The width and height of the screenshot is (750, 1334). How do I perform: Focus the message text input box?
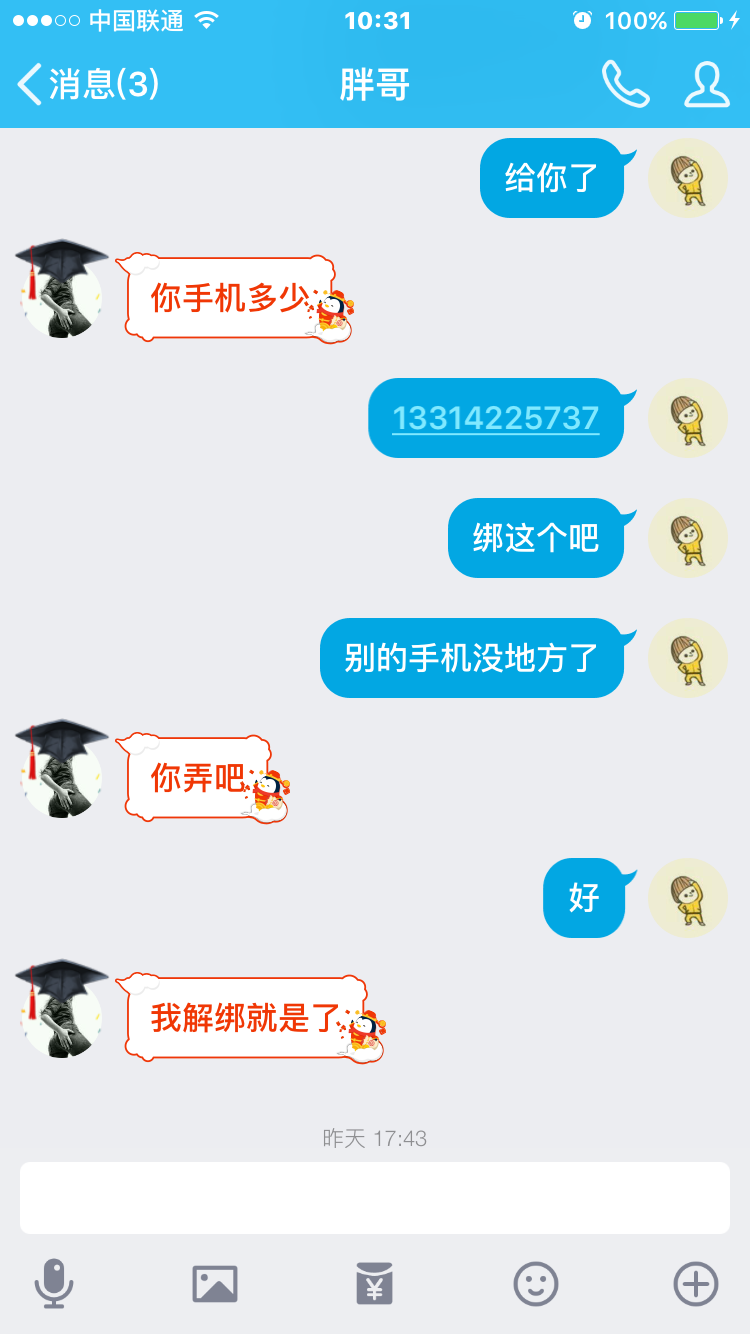click(375, 1198)
